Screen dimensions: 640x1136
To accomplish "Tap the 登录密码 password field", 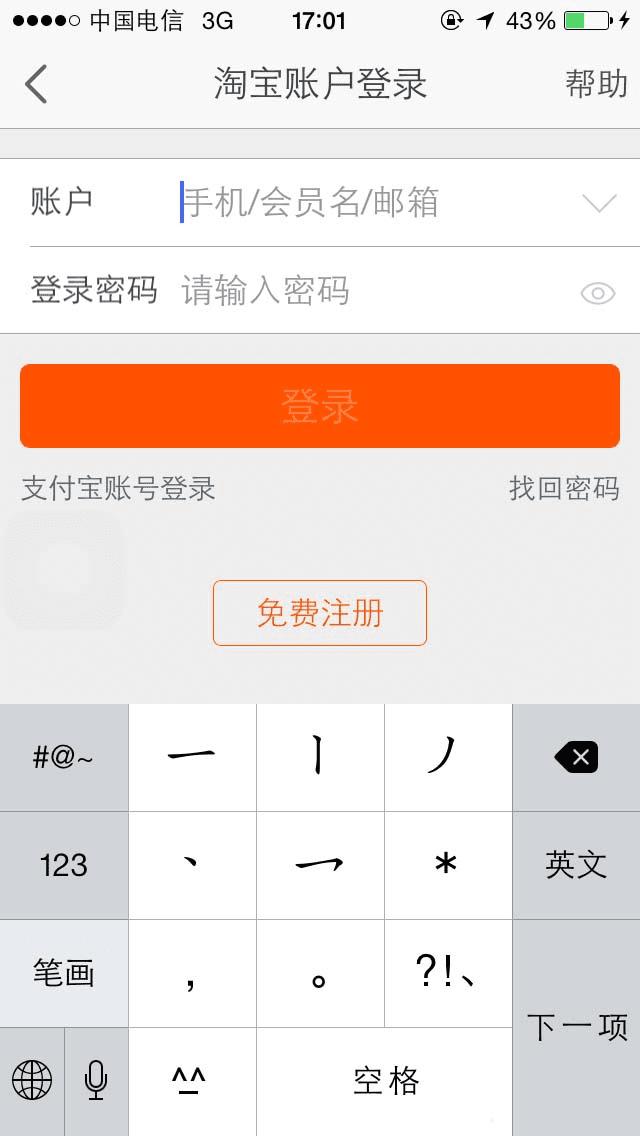I will point(370,291).
